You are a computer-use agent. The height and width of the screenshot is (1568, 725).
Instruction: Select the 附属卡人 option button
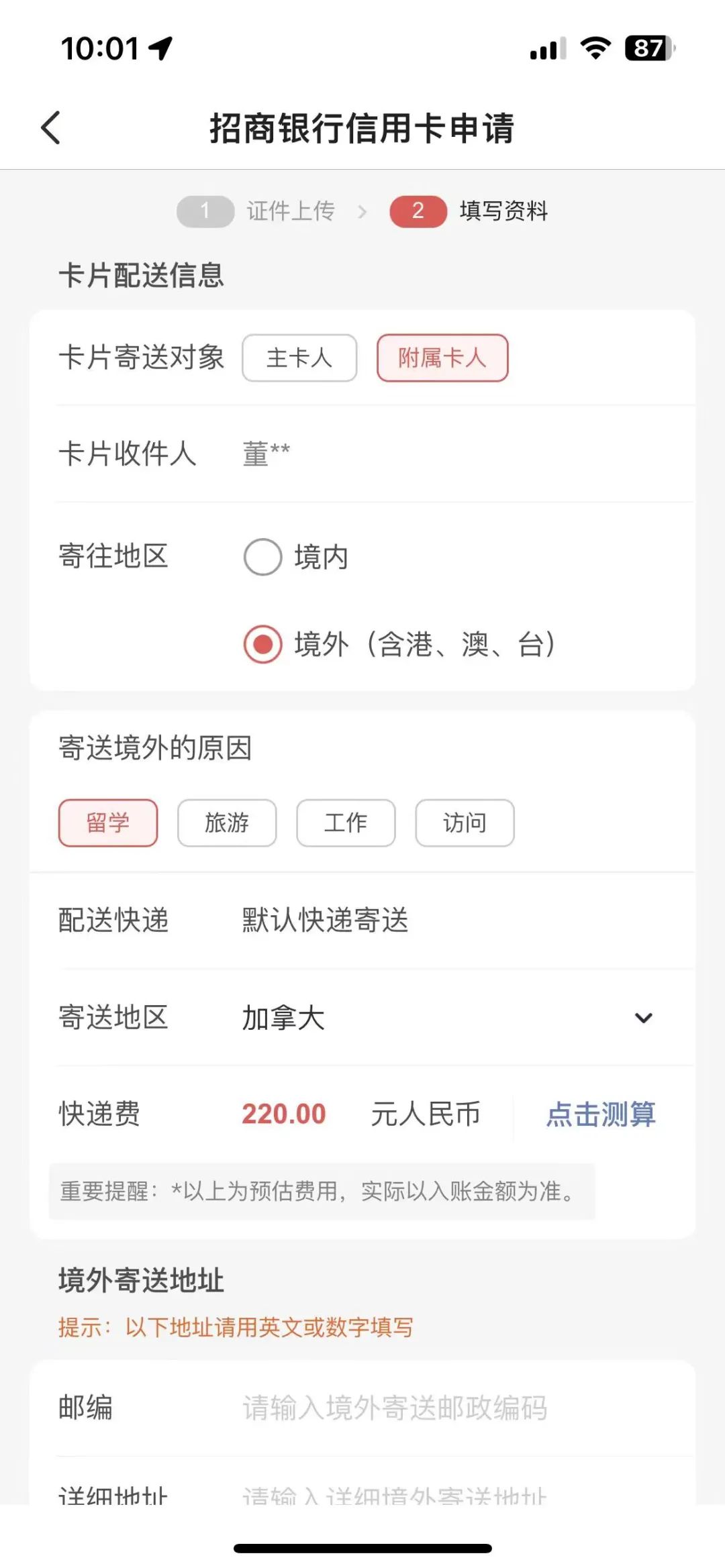442,358
